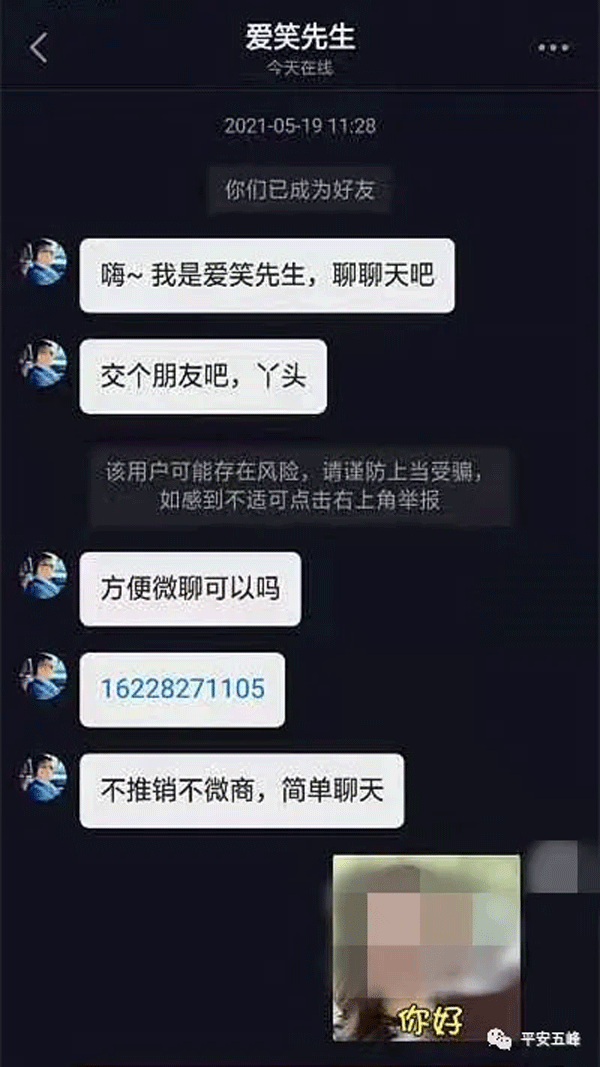Go back from the 爱笑先生 chat
This screenshot has height=1067, width=600.
[x=38, y=47]
